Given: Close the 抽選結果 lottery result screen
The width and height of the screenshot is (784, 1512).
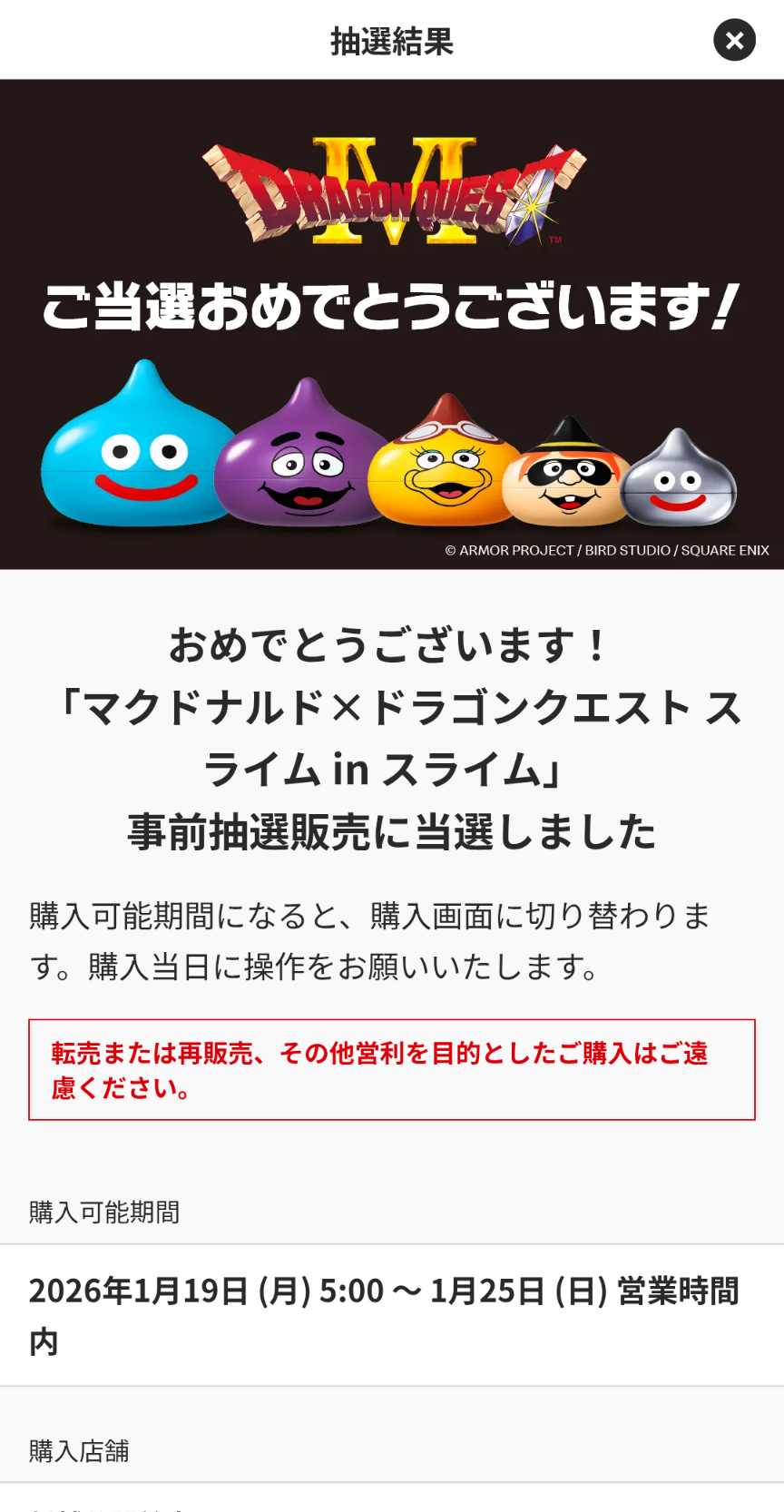Looking at the screenshot, I should point(734,40).
